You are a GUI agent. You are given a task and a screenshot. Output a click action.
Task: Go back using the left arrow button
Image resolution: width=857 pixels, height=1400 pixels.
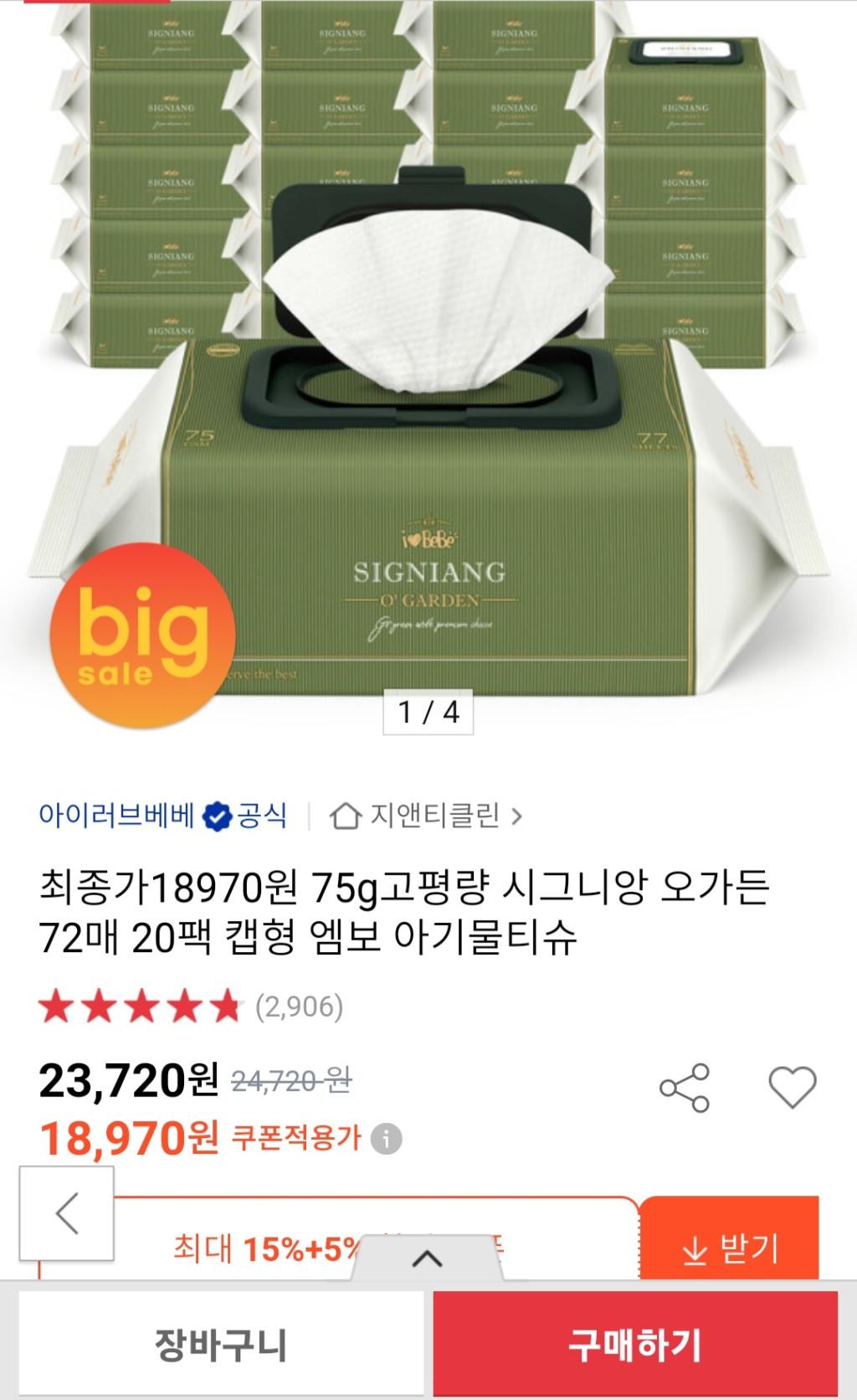[67, 1212]
